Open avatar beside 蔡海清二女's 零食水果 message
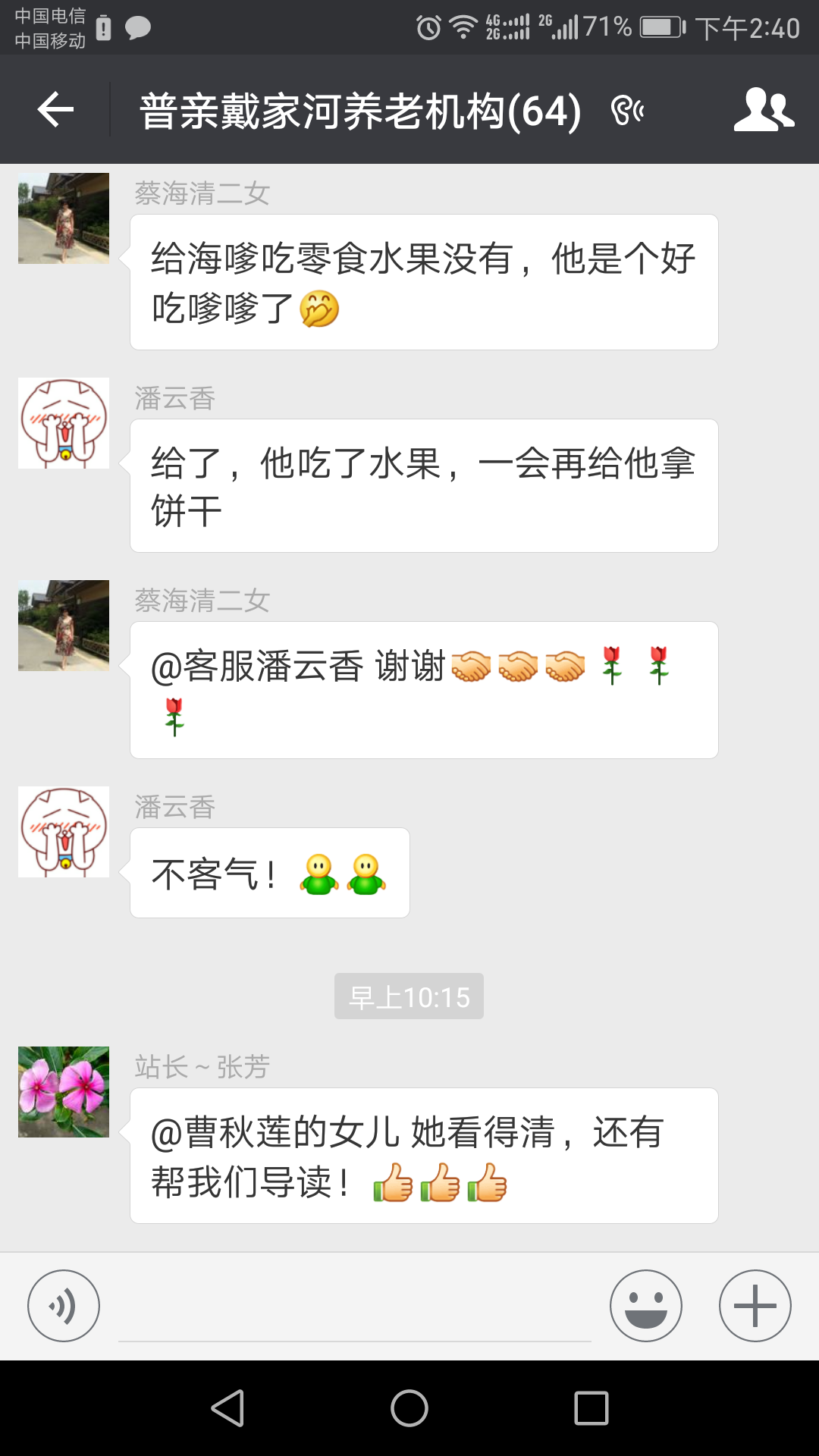 64,218
